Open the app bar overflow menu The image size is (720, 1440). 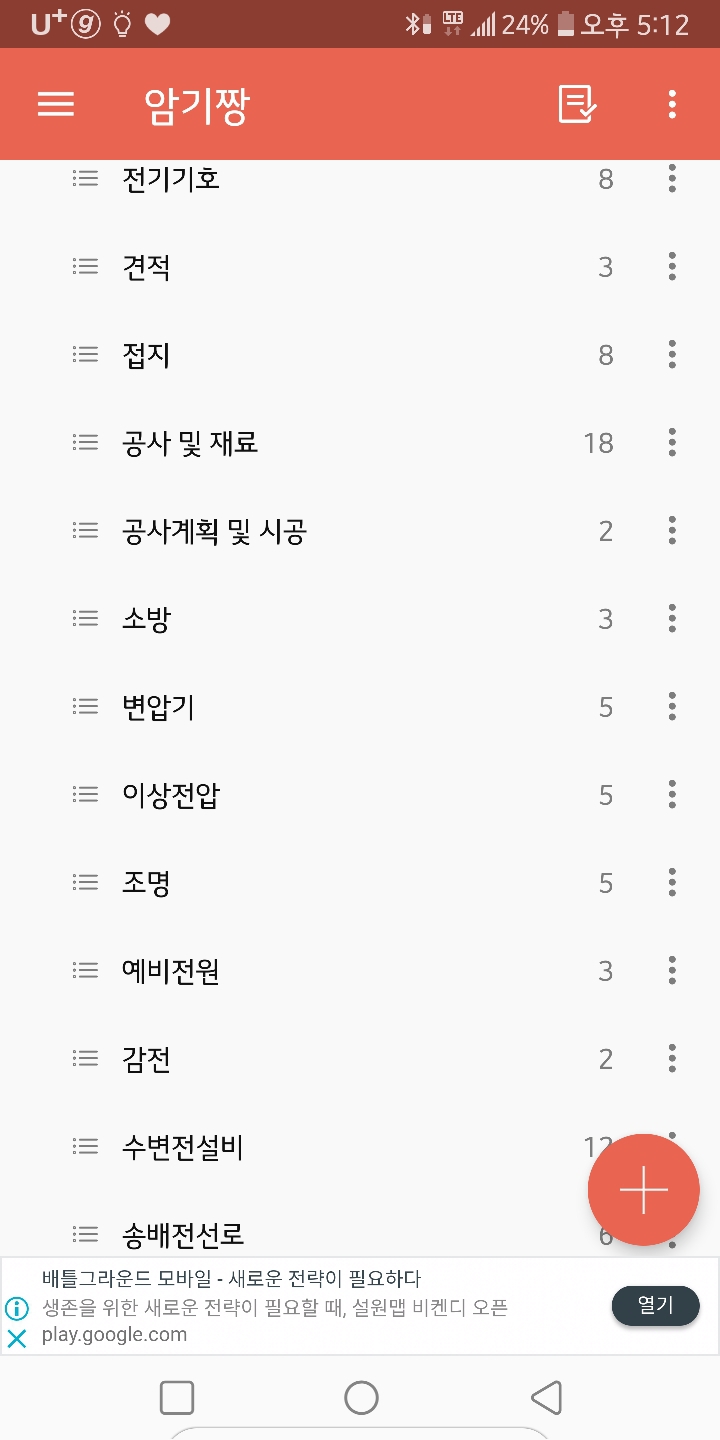(x=672, y=104)
